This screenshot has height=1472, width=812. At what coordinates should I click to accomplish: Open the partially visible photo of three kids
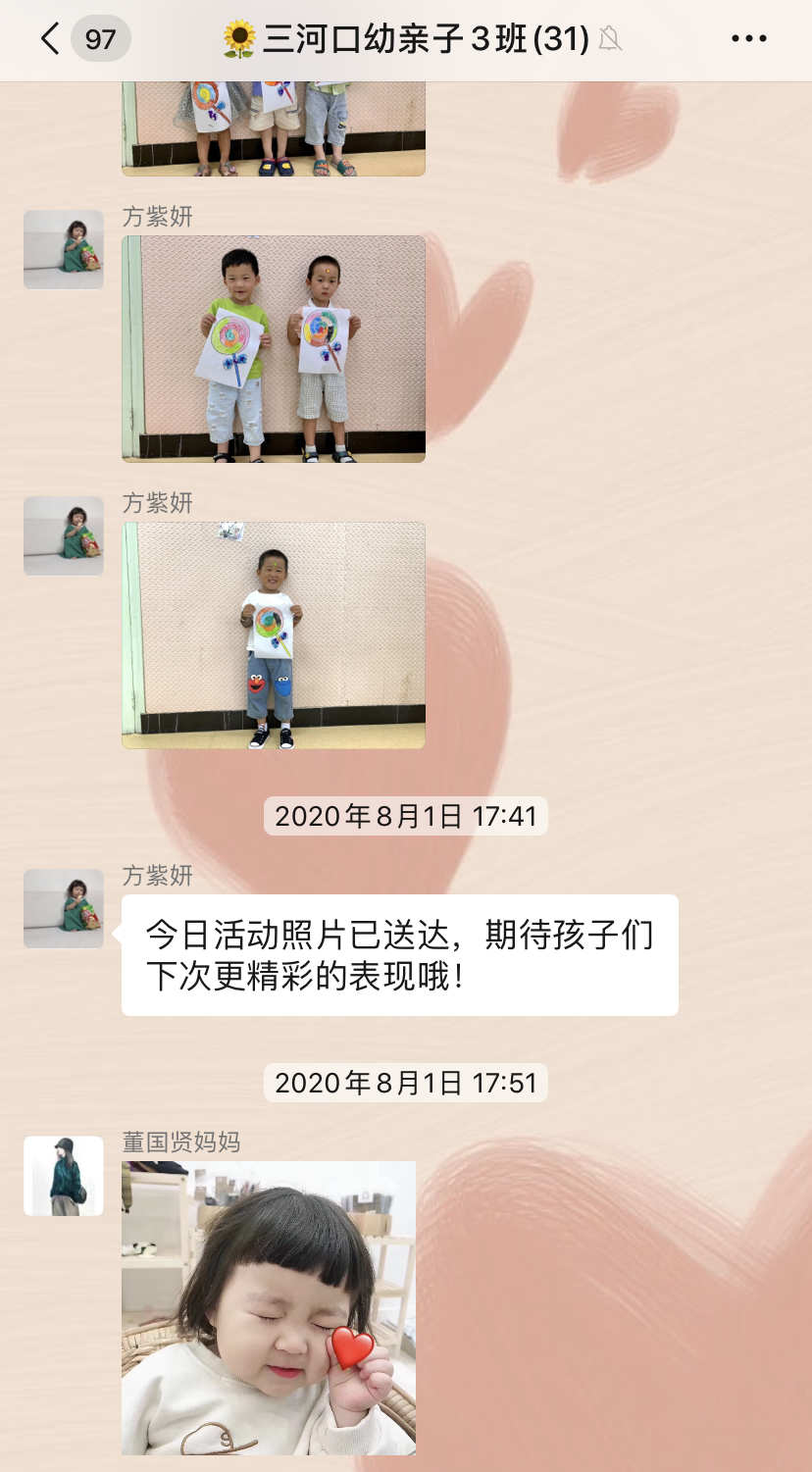(274, 129)
